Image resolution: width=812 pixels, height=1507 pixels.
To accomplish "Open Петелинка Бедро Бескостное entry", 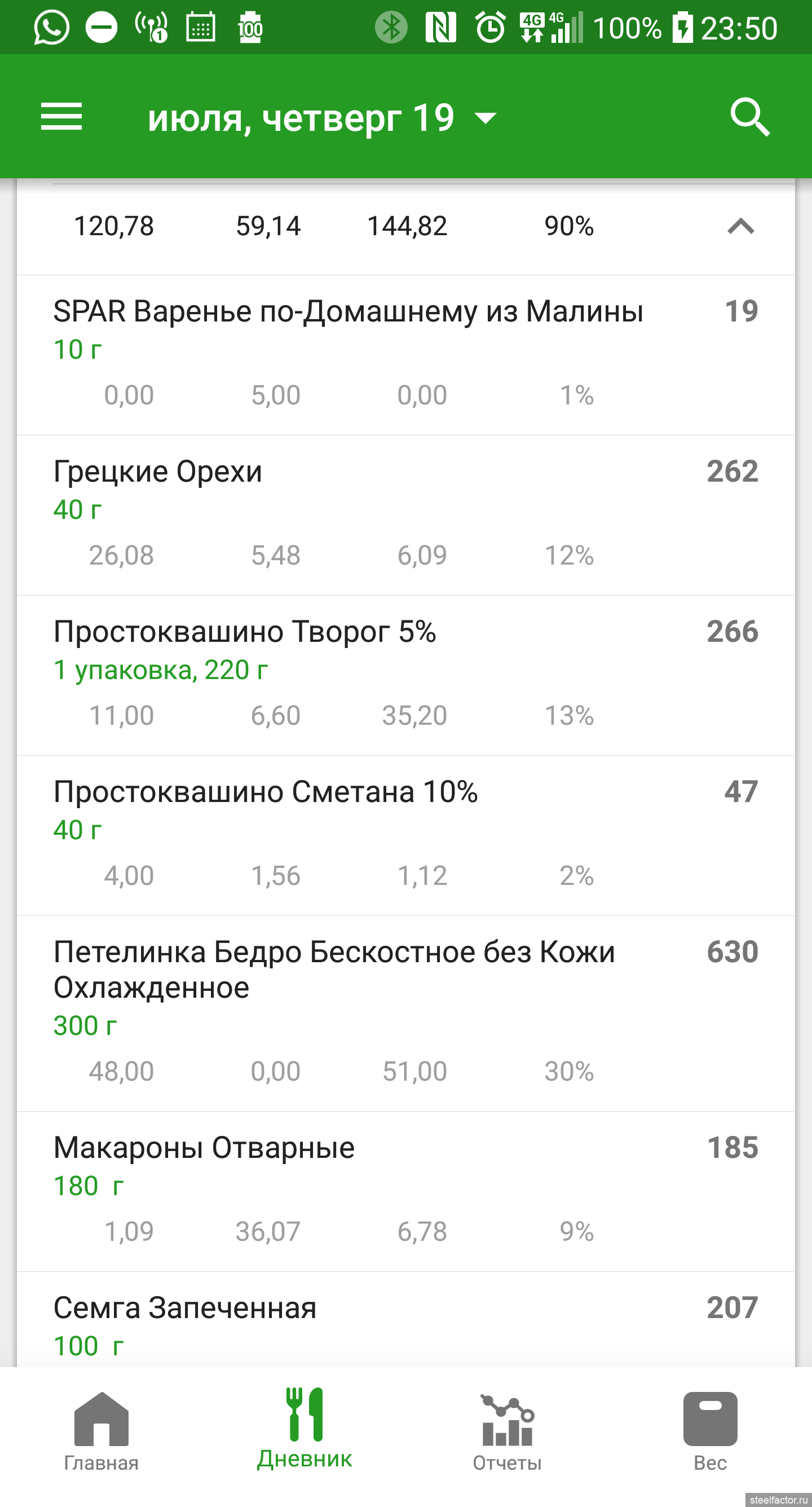I will coord(406,1014).
